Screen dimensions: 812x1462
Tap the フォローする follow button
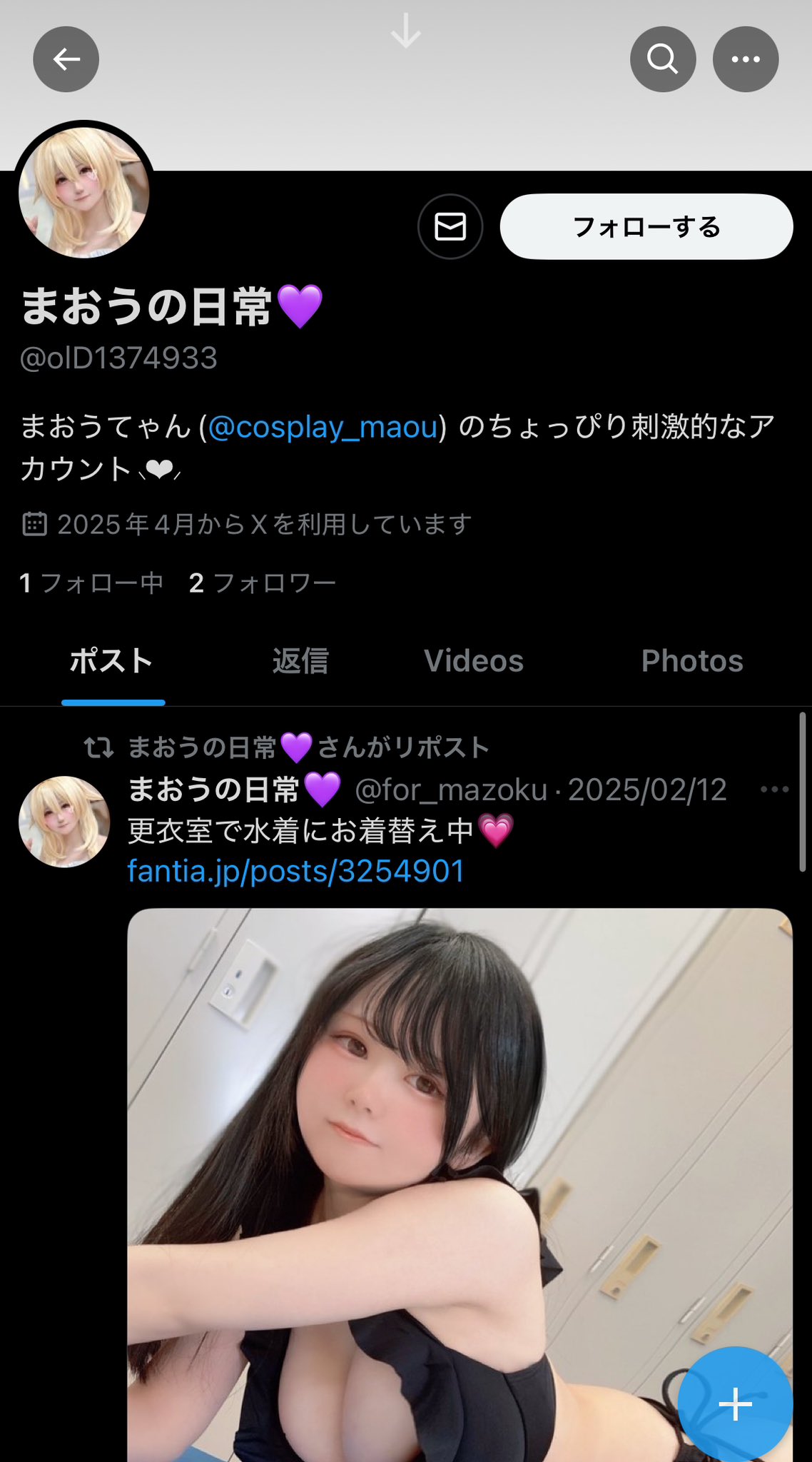click(646, 226)
